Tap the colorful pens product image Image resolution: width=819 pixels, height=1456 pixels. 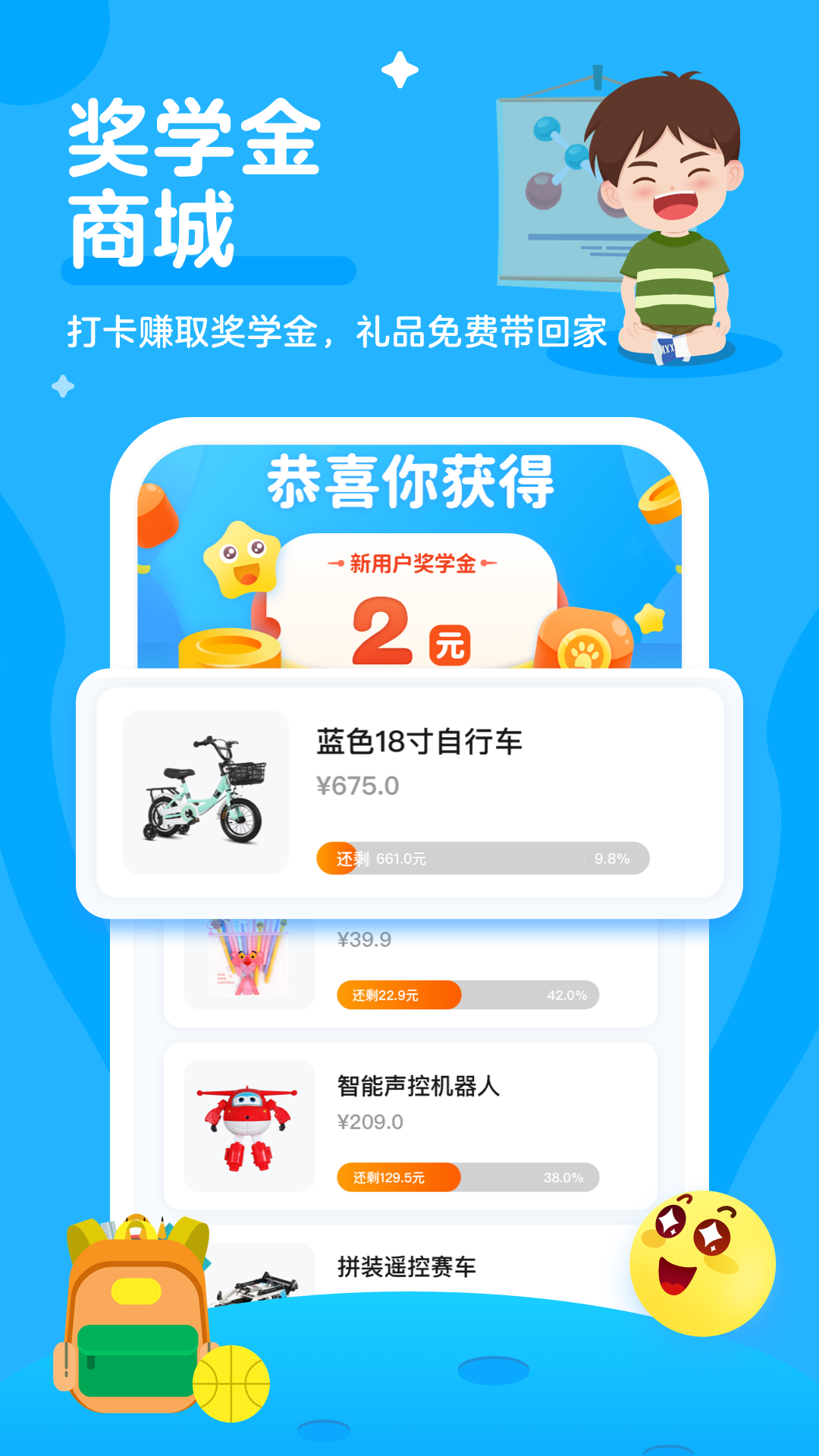(x=250, y=955)
